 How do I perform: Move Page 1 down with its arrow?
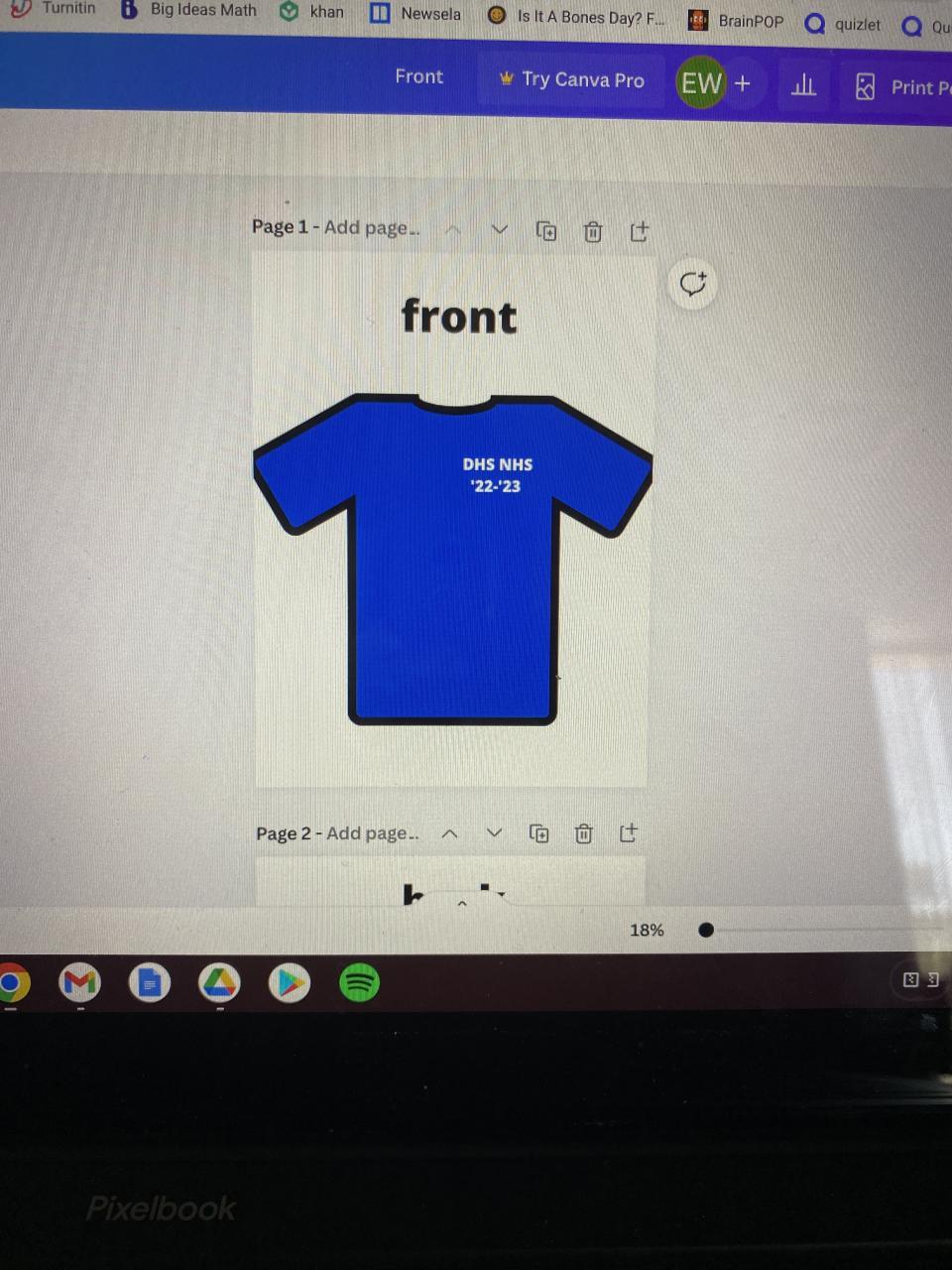coord(500,230)
